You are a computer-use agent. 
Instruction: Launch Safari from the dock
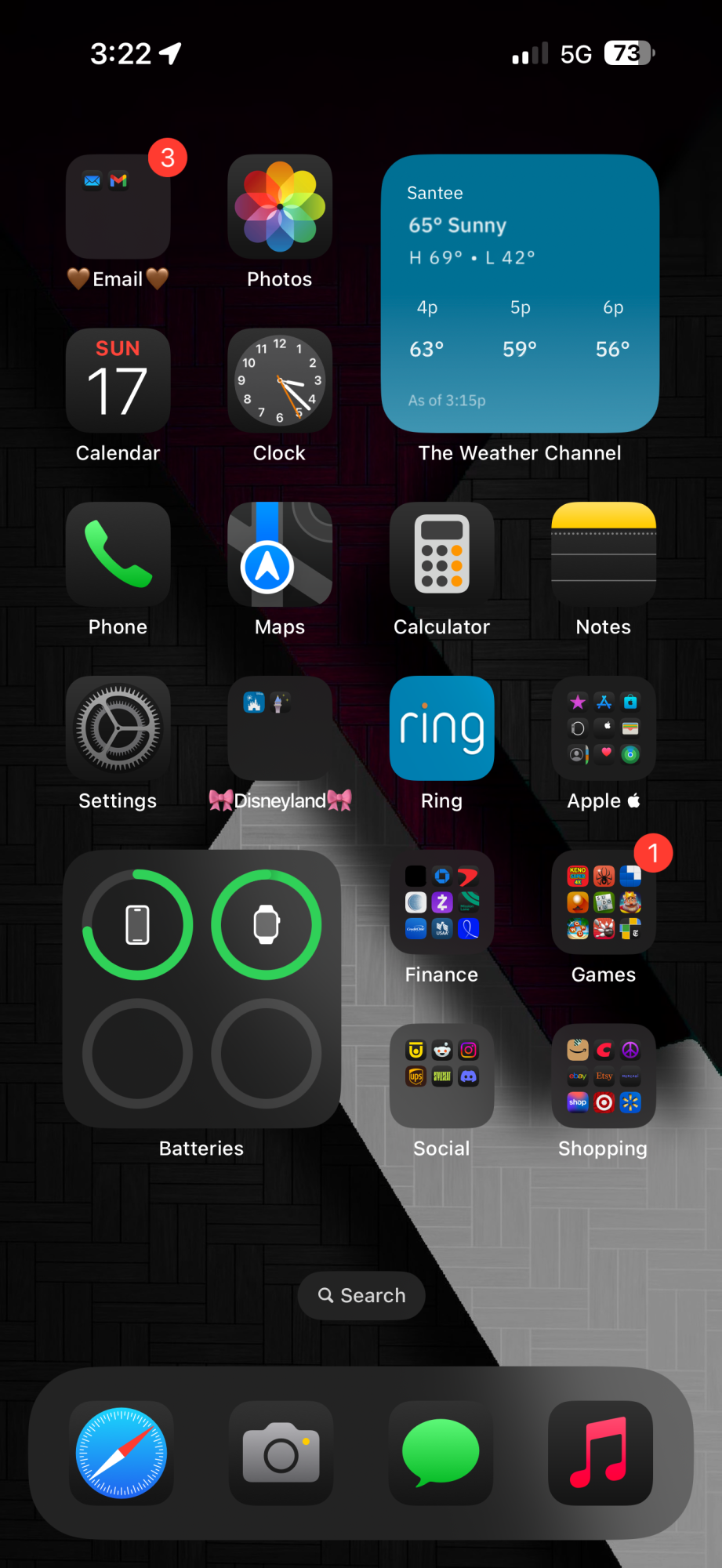click(x=122, y=1453)
